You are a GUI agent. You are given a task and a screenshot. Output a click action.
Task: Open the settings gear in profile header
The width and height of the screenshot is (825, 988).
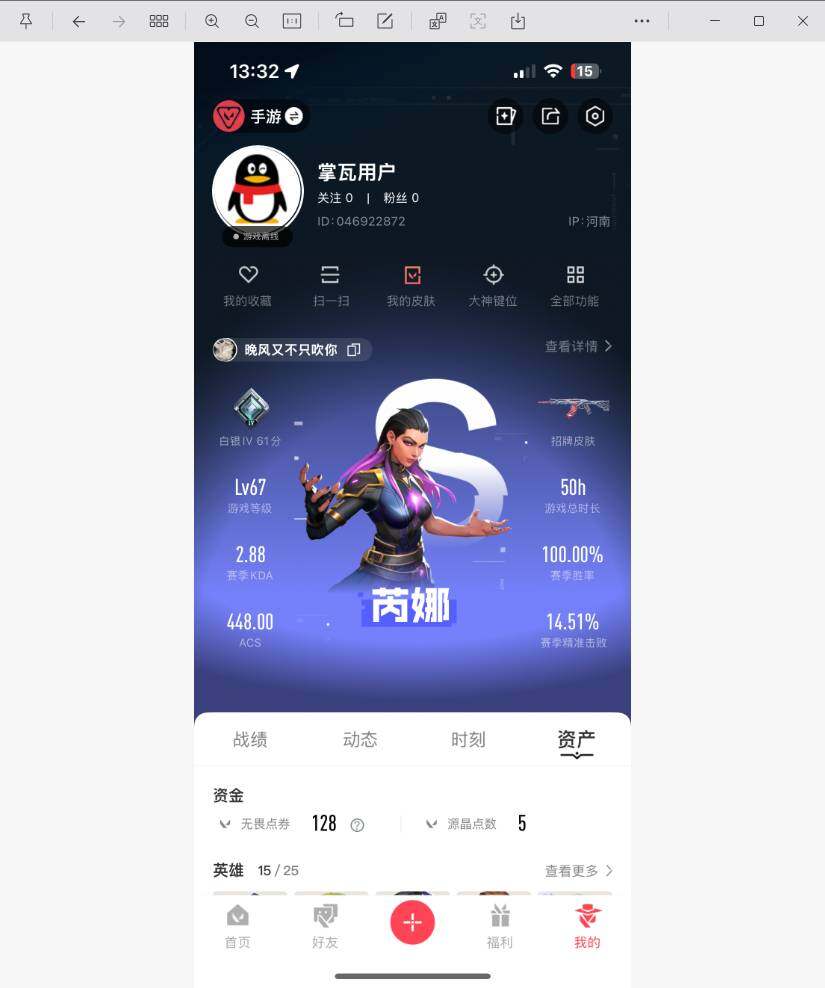click(595, 117)
